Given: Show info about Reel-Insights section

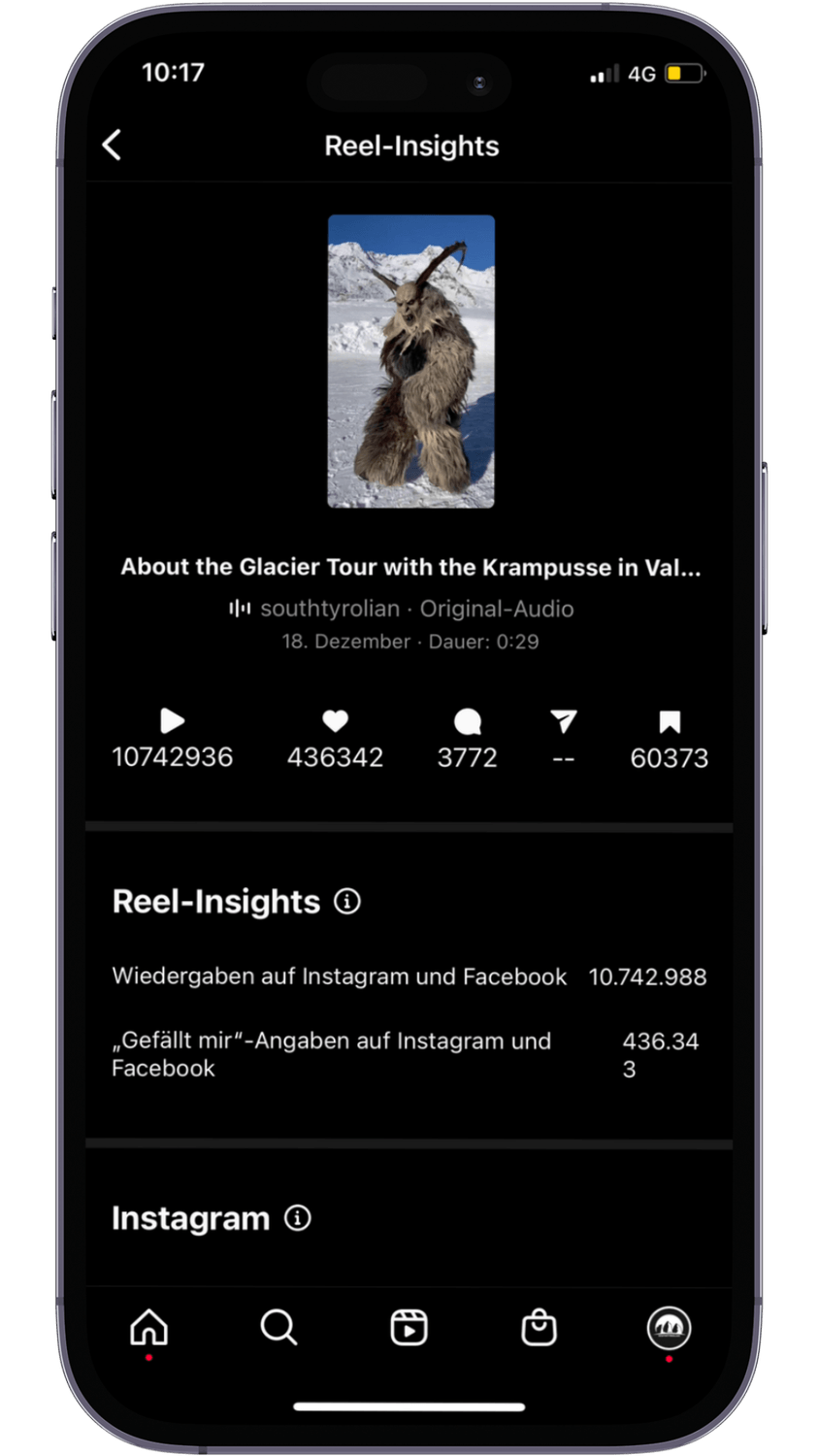Looking at the screenshot, I should [347, 902].
